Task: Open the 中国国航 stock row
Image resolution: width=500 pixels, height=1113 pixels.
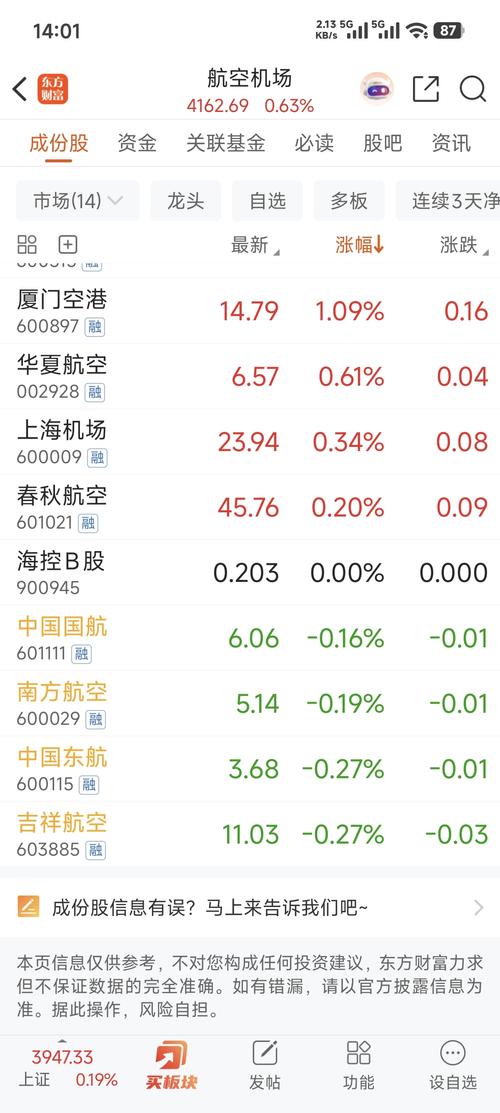Action: pyautogui.click(x=250, y=638)
